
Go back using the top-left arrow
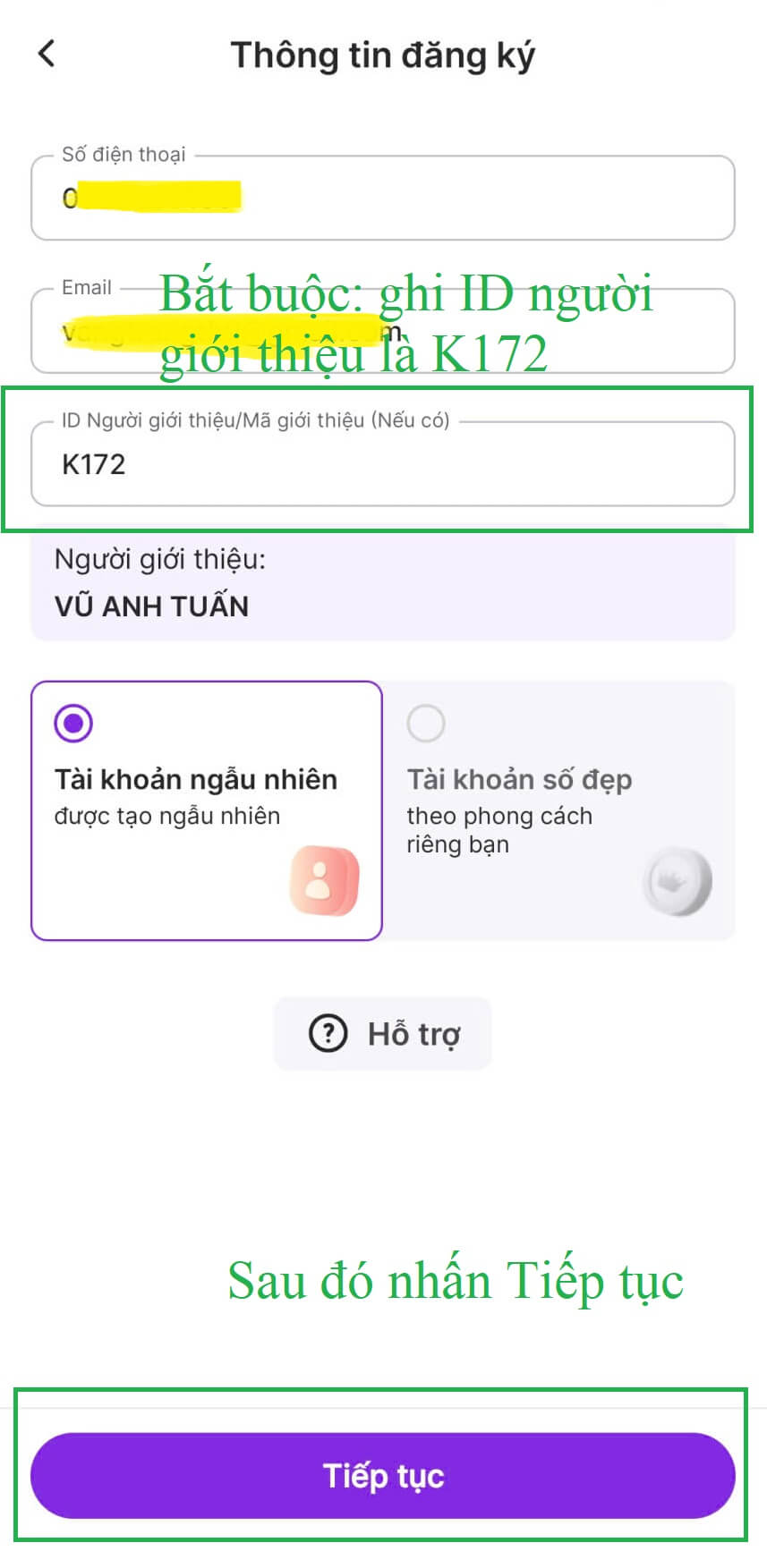tap(47, 54)
